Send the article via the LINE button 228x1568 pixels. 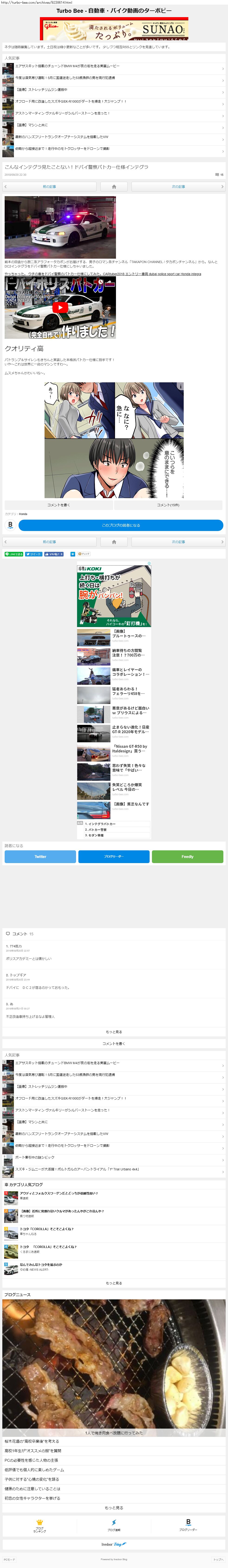tap(13, 554)
